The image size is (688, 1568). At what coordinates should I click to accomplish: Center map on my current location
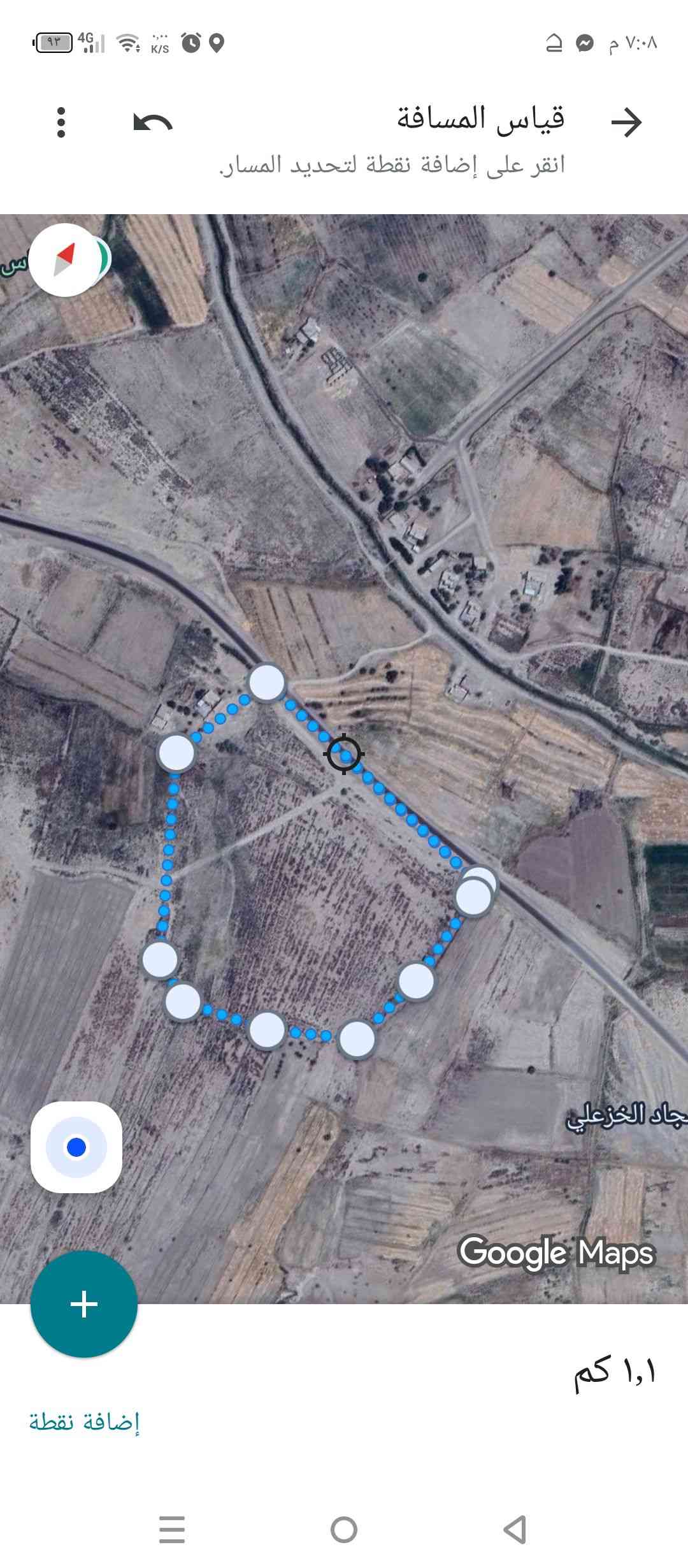(76, 1147)
